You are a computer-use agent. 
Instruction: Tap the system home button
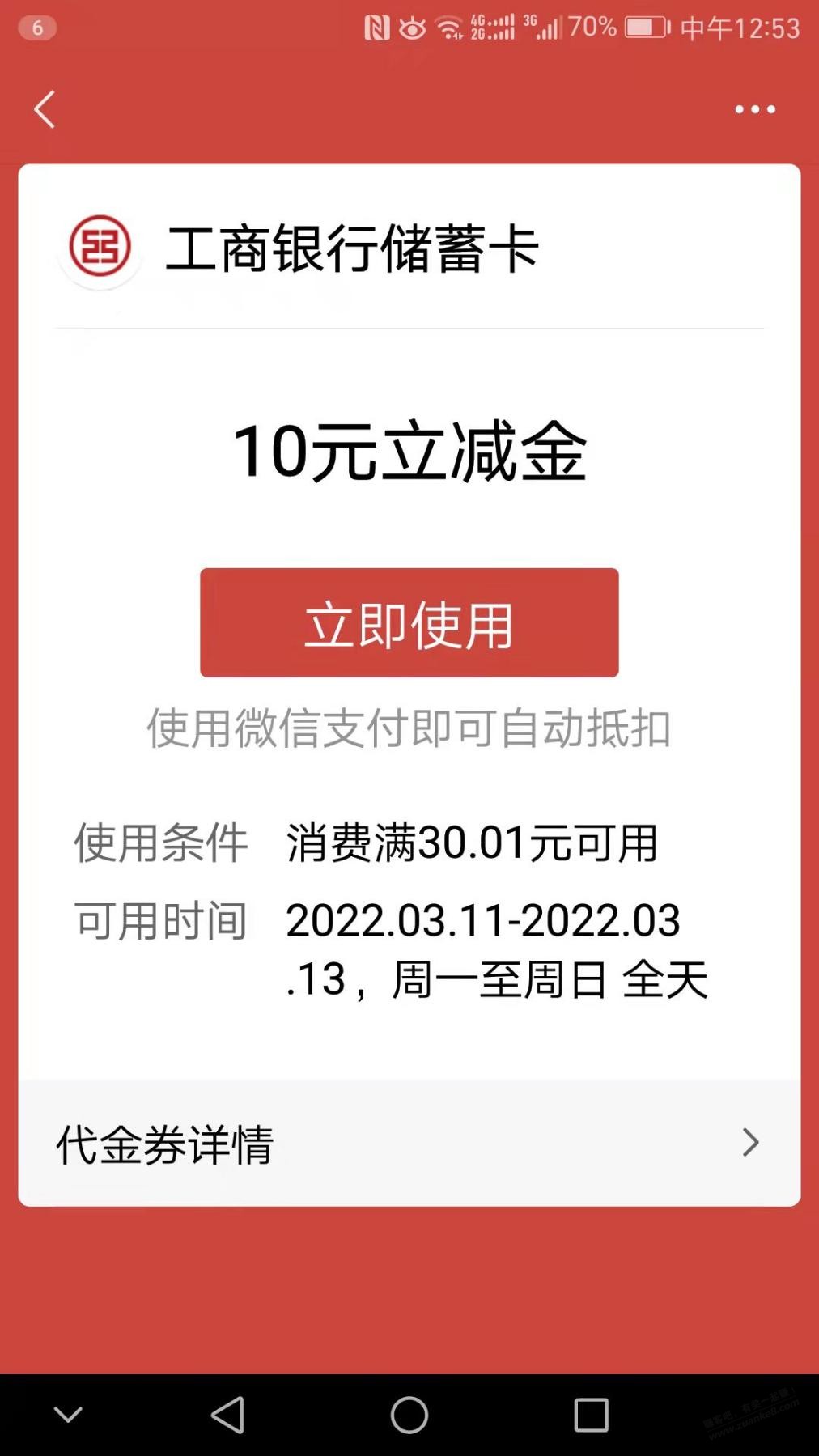[x=409, y=1415]
